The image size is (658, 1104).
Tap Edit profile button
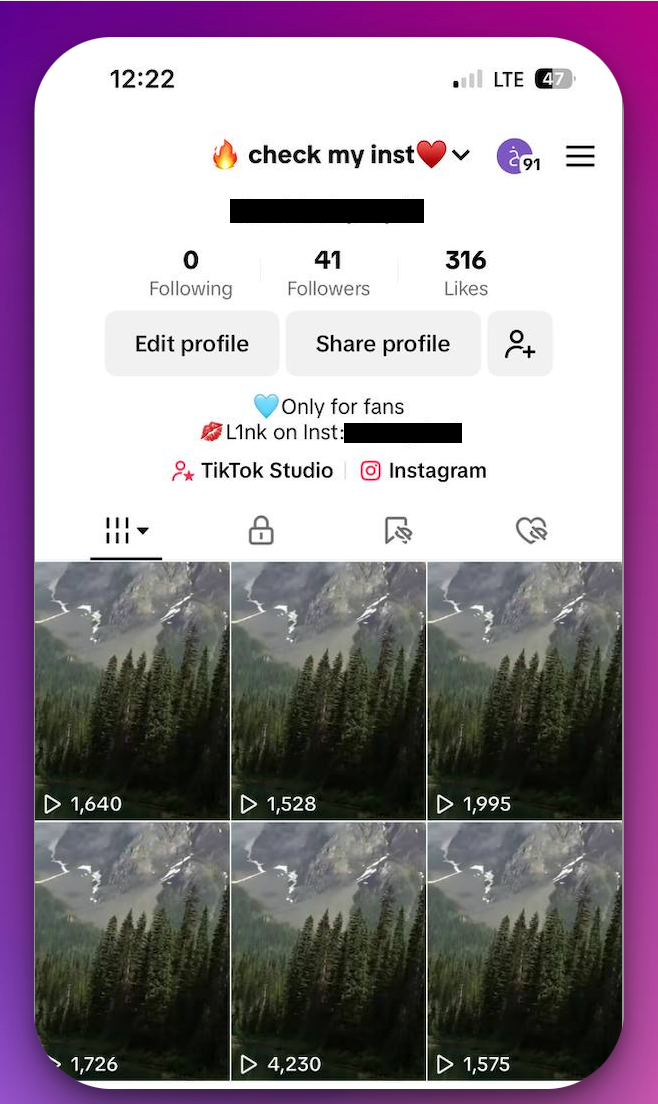[x=192, y=344]
